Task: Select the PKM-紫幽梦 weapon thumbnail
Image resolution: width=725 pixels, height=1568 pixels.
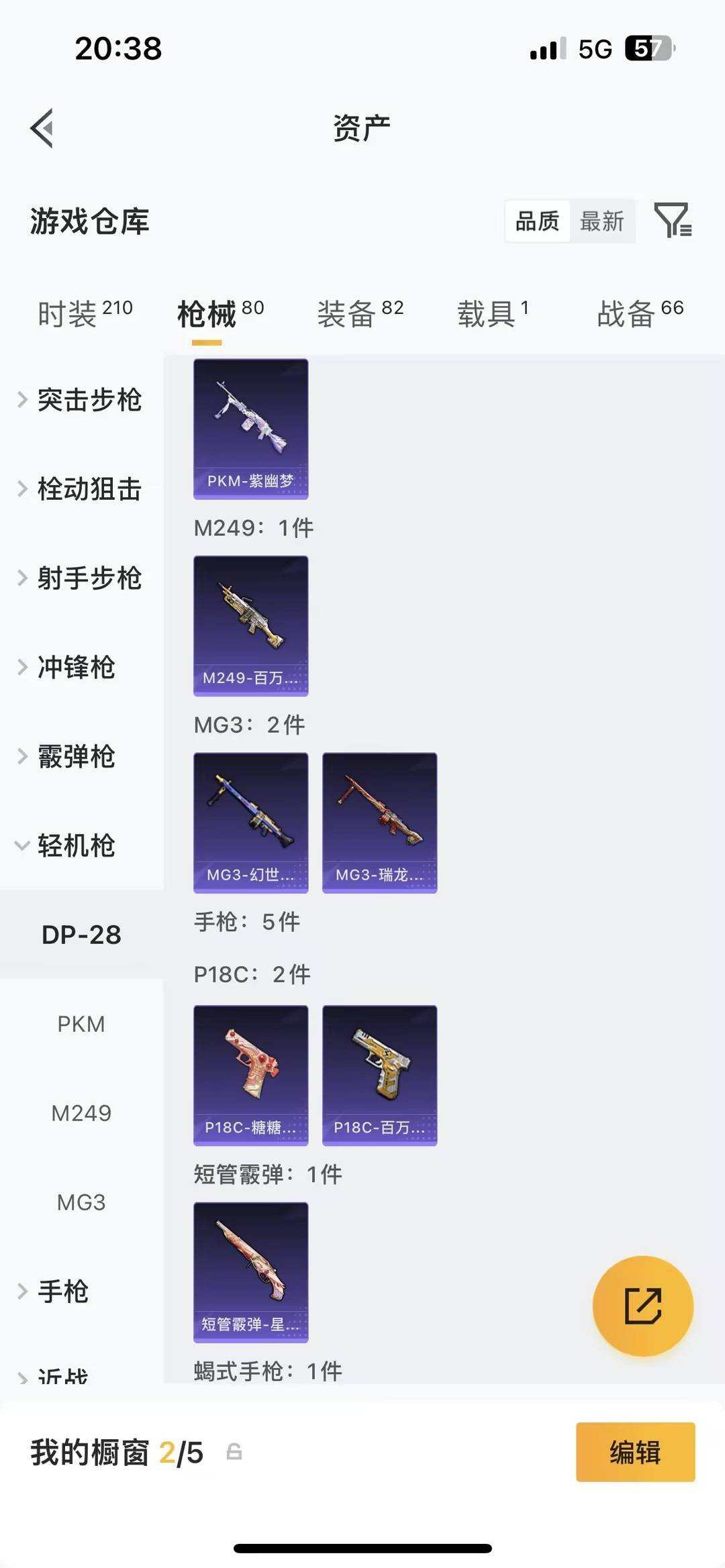Action: [250, 428]
